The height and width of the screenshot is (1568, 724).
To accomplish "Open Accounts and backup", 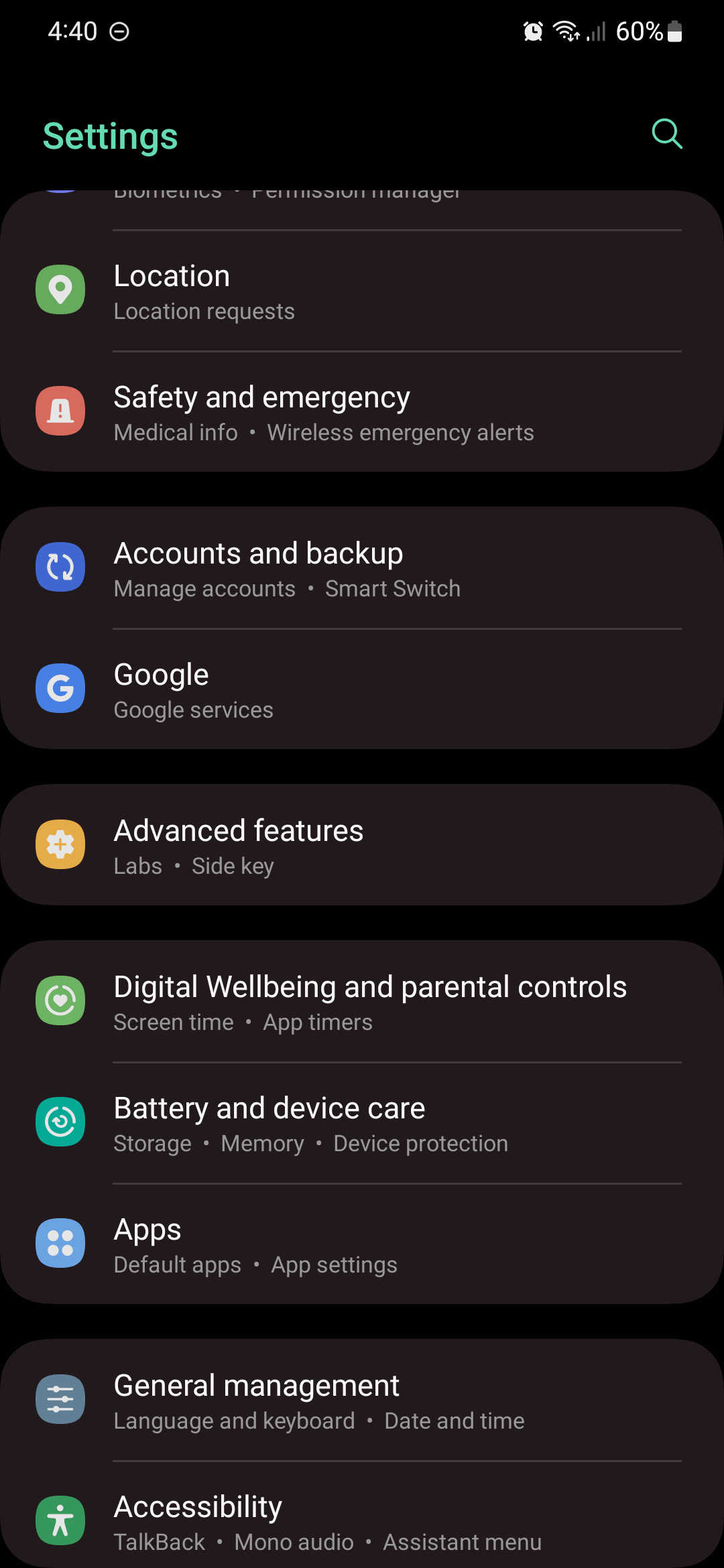I will 362,569.
